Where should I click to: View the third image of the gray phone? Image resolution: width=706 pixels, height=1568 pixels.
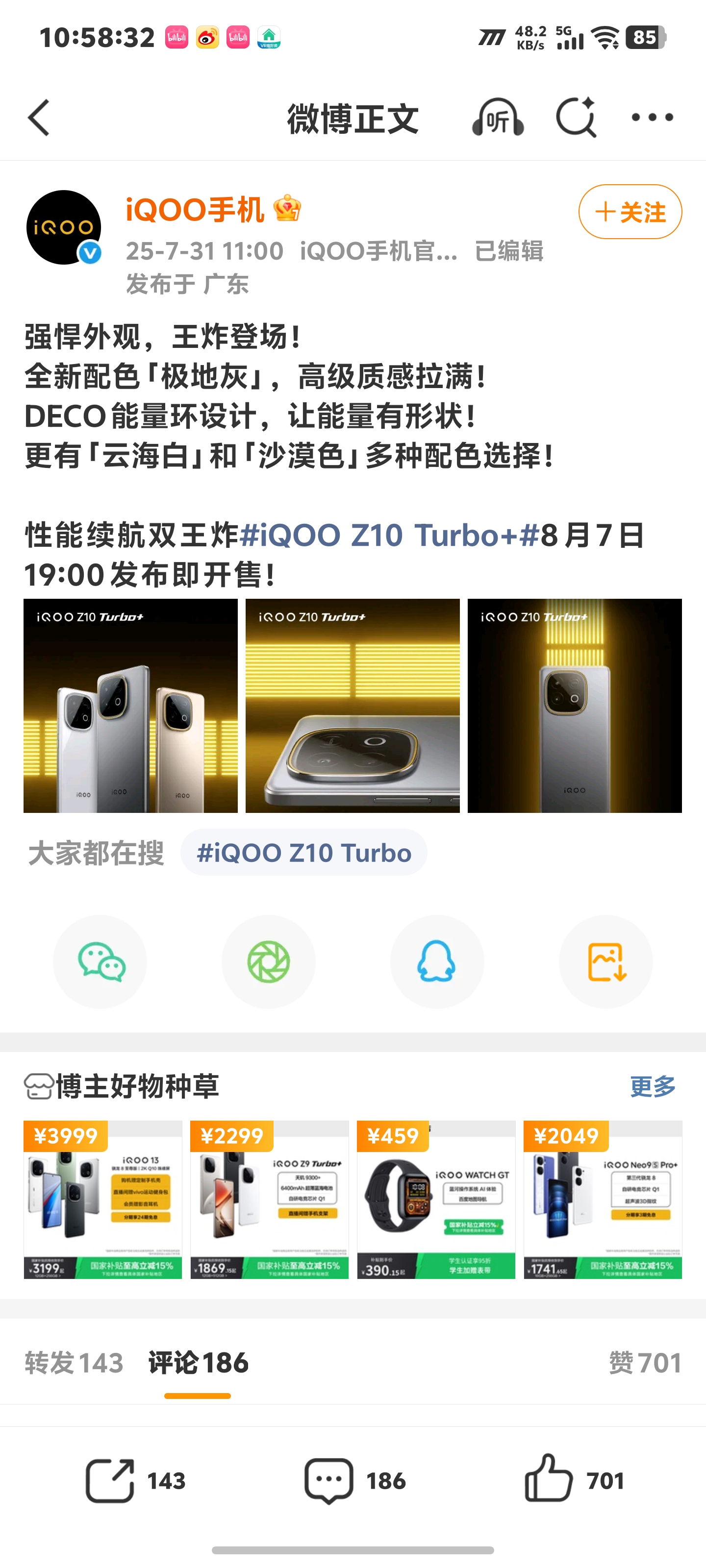574,706
